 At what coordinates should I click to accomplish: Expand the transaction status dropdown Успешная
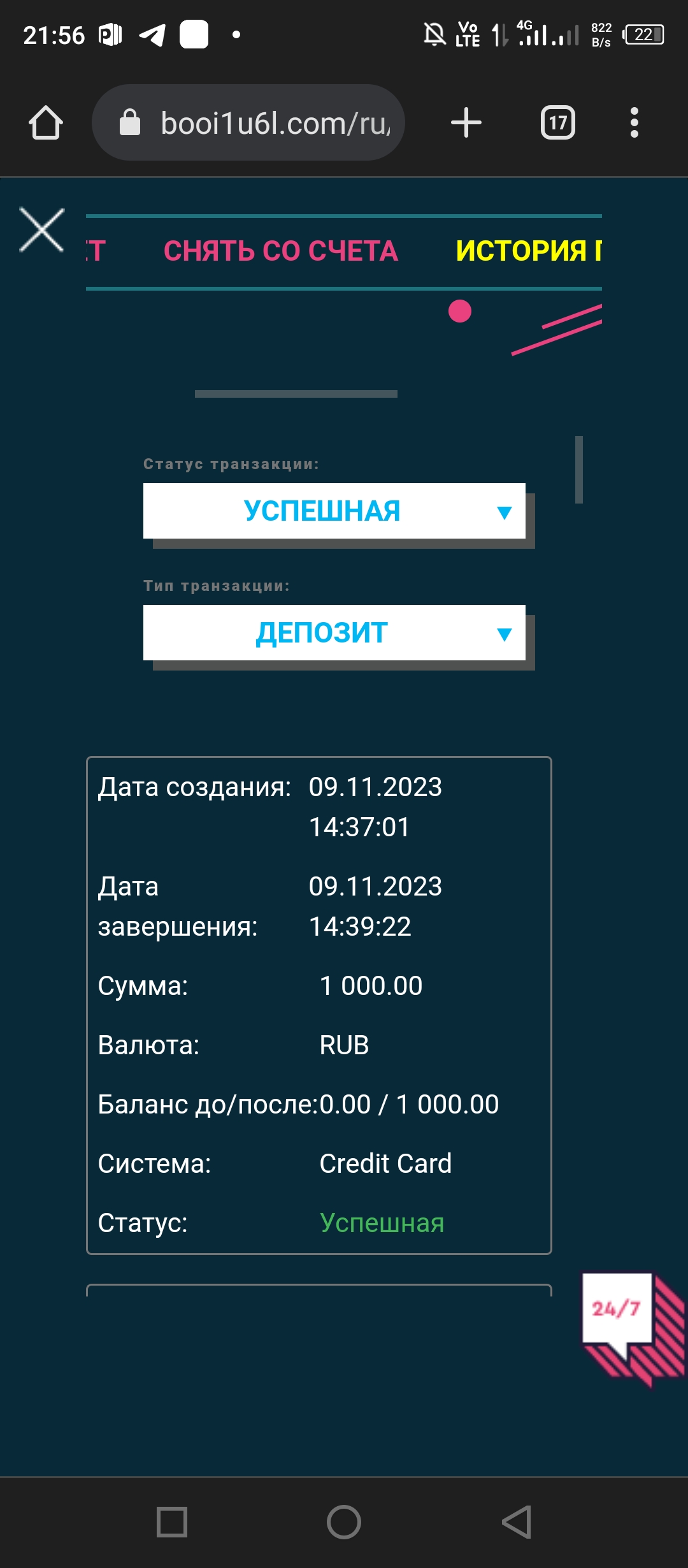click(334, 511)
